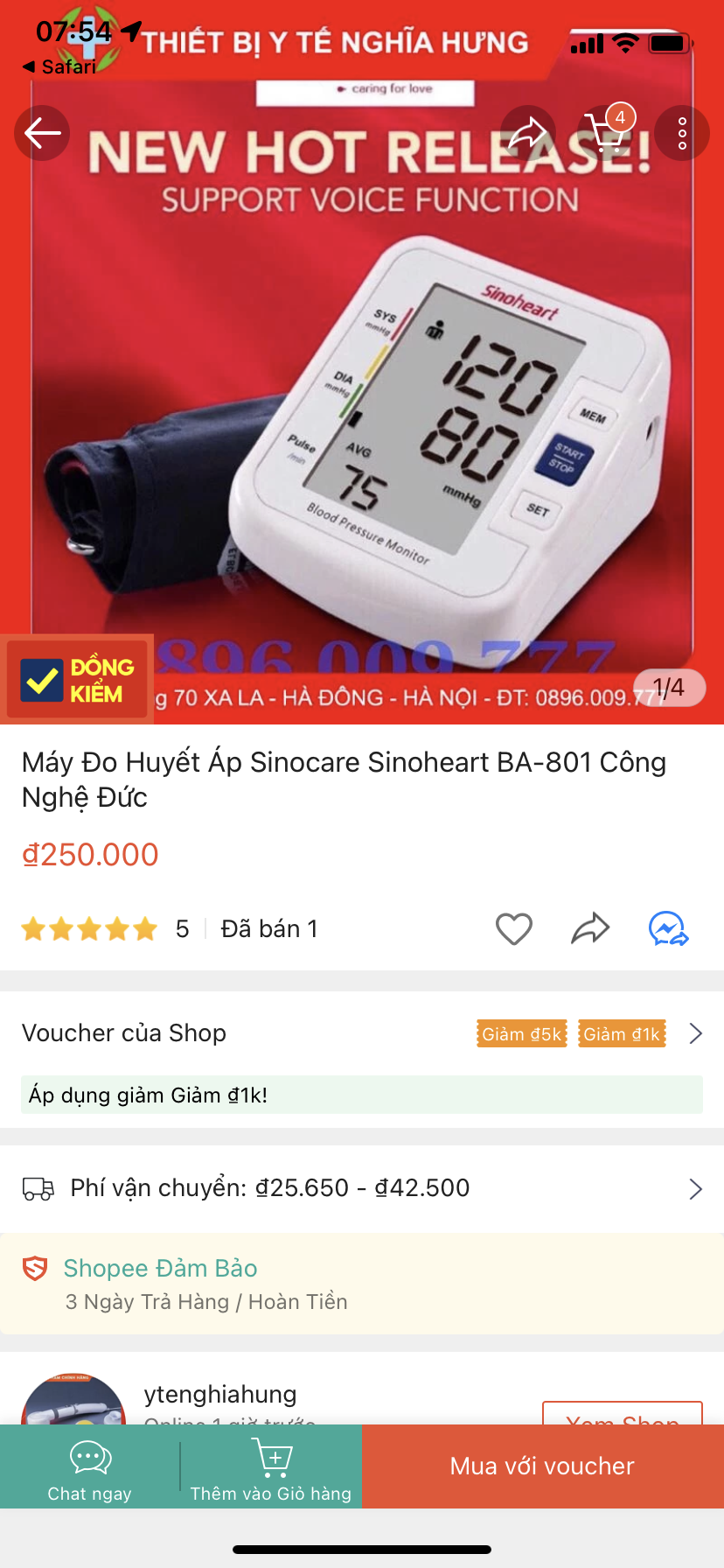Open the ytenghiahung shop profile
Viewport: 724px width, 1568px height.
click(220, 1395)
